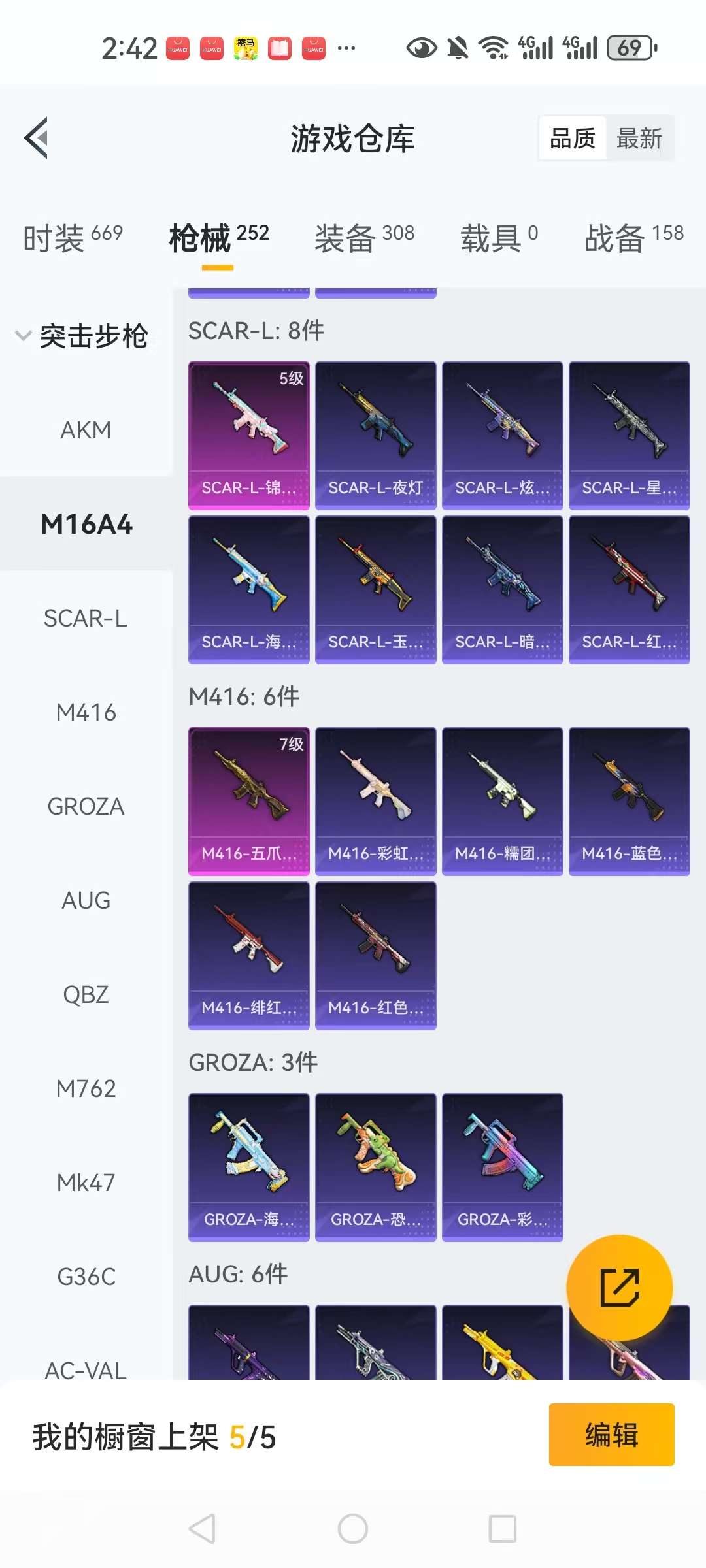Sort the warehouse by 最新
This screenshot has width=706, height=1568.
tap(639, 139)
